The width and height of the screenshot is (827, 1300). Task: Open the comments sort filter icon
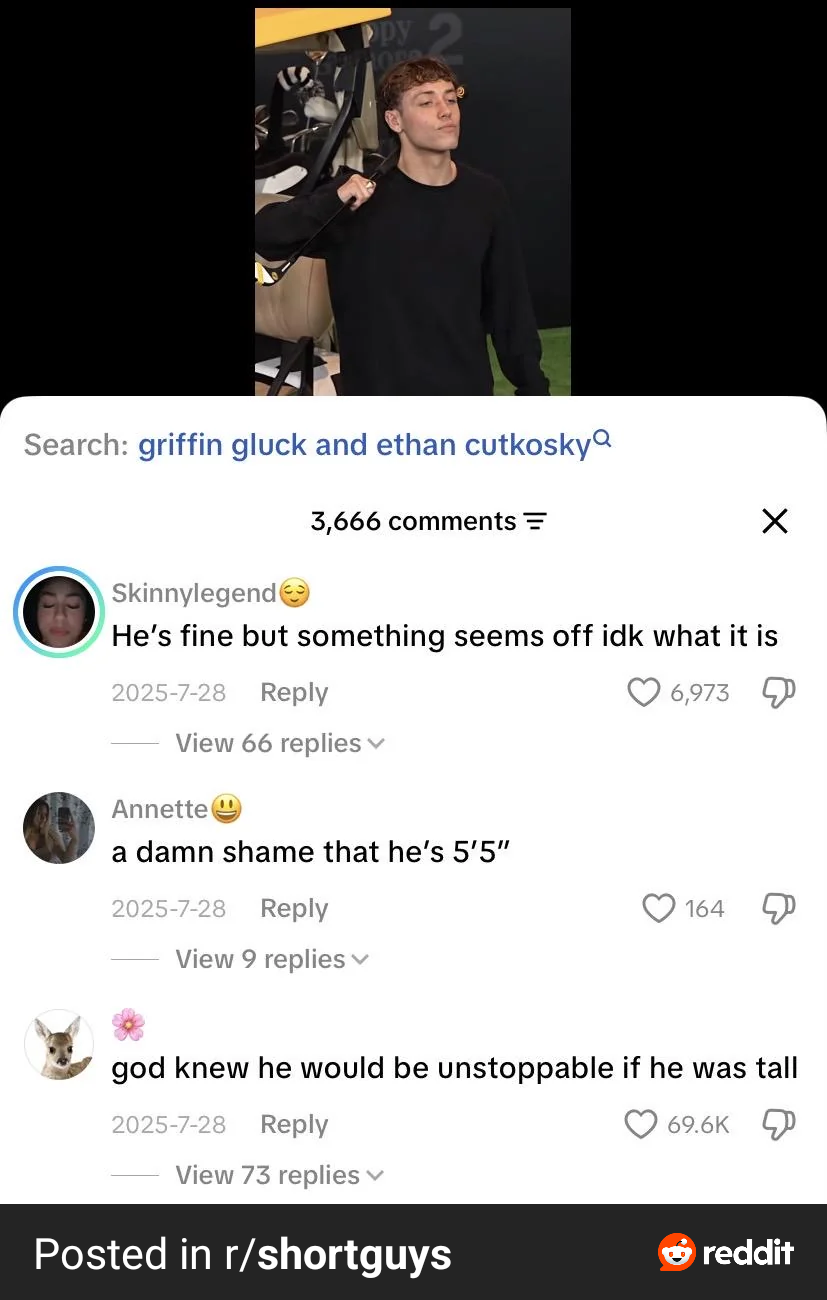[x=536, y=521]
